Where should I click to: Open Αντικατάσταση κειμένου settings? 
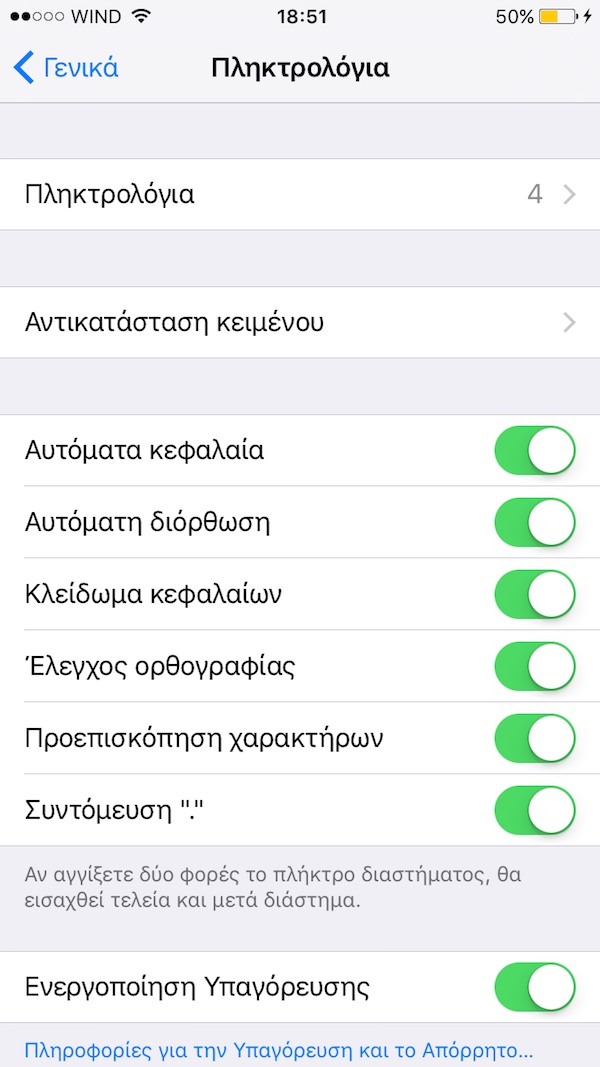[x=300, y=322]
